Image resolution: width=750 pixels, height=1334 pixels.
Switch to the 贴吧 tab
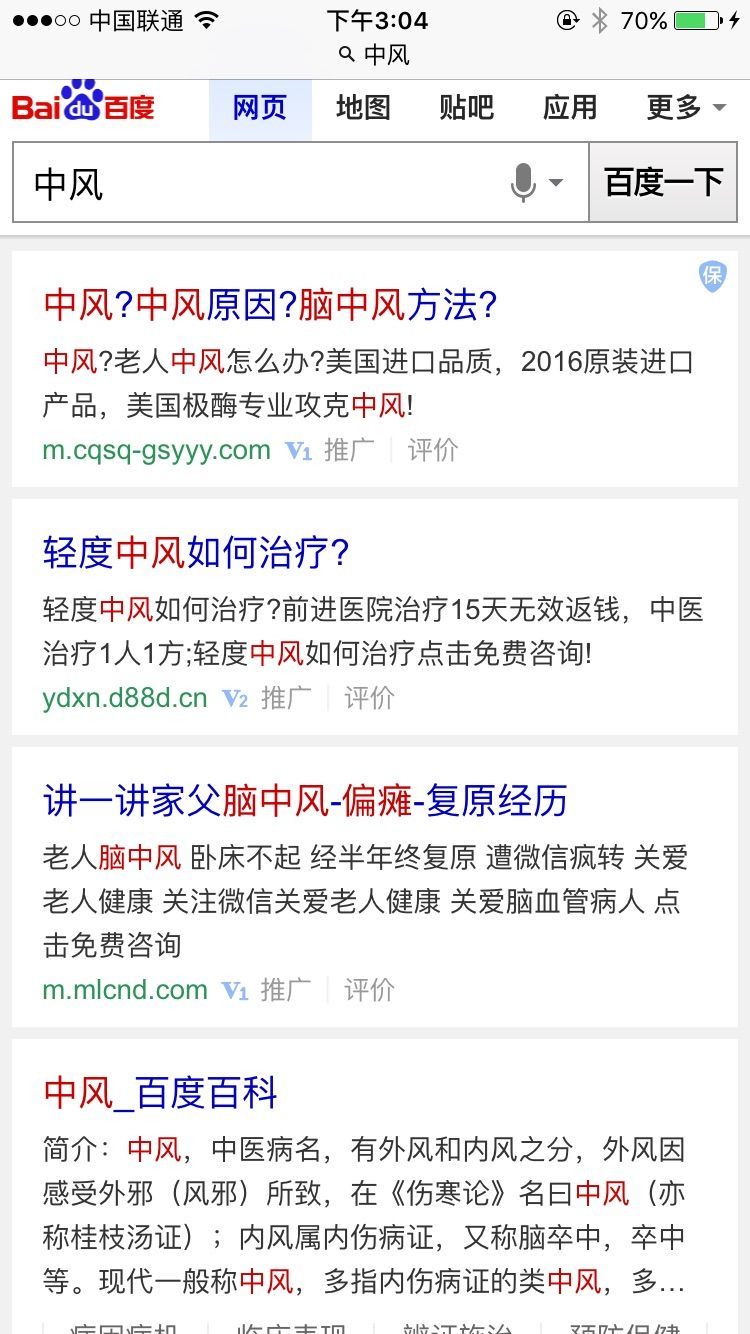[466, 108]
